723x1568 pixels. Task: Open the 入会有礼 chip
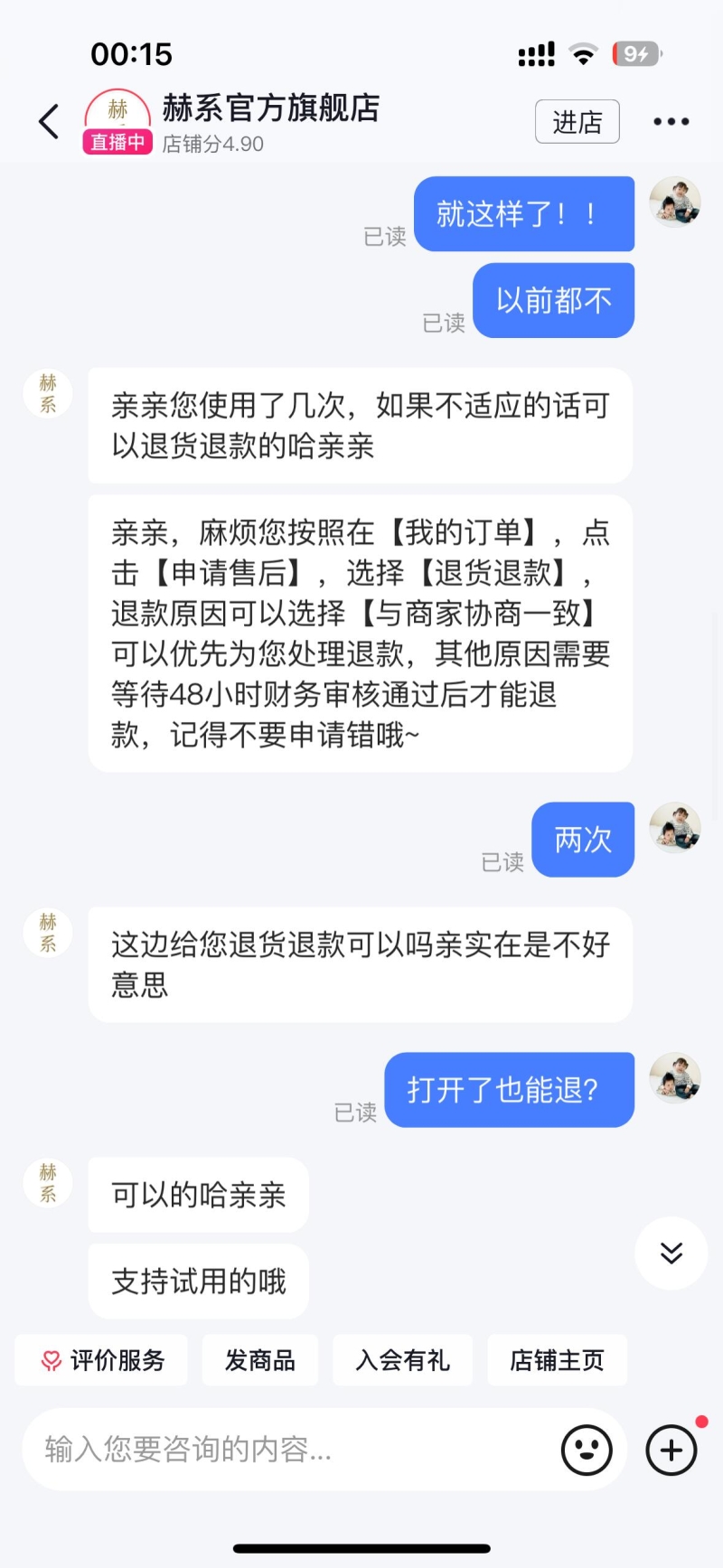[x=402, y=1360]
